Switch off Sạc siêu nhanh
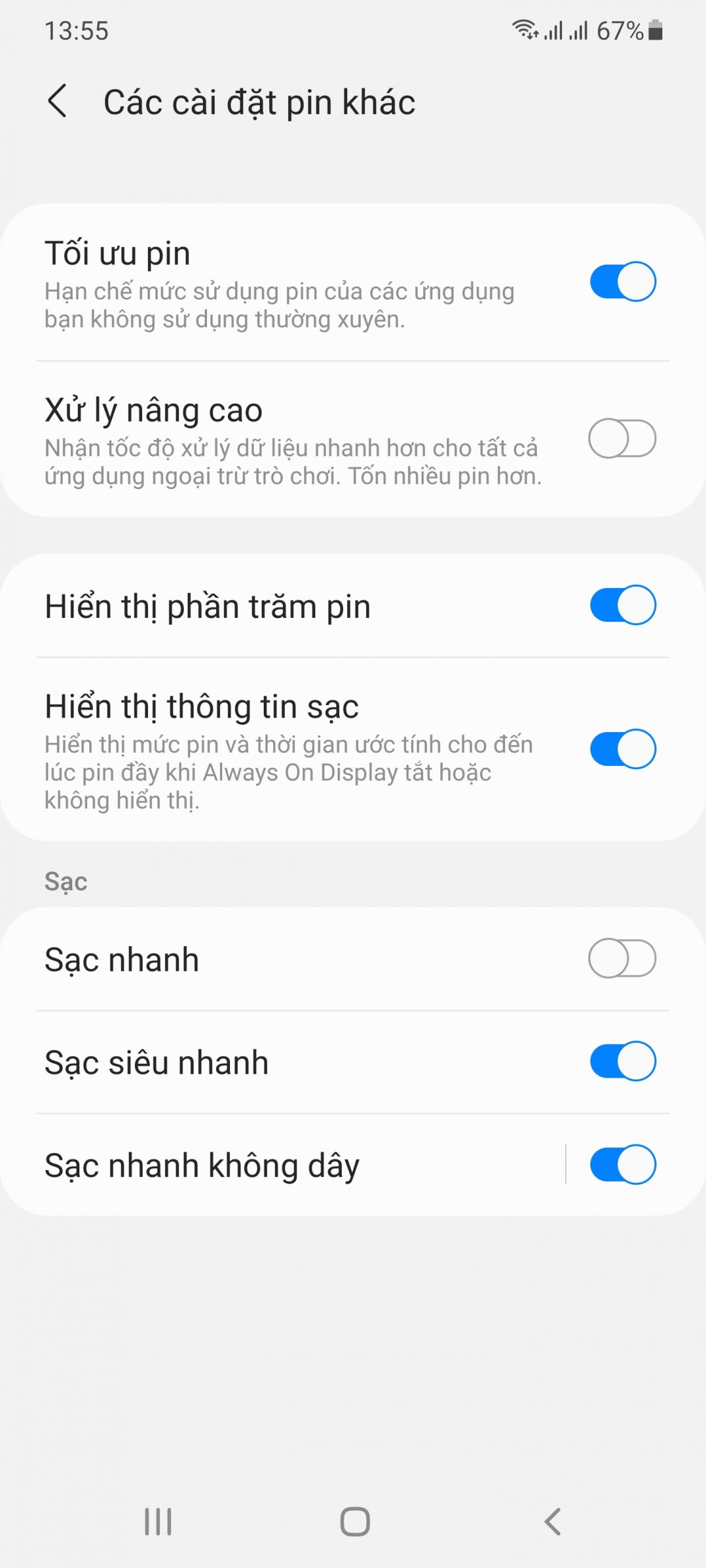This screenshot has height=1568, width=706. (622, 1061)
